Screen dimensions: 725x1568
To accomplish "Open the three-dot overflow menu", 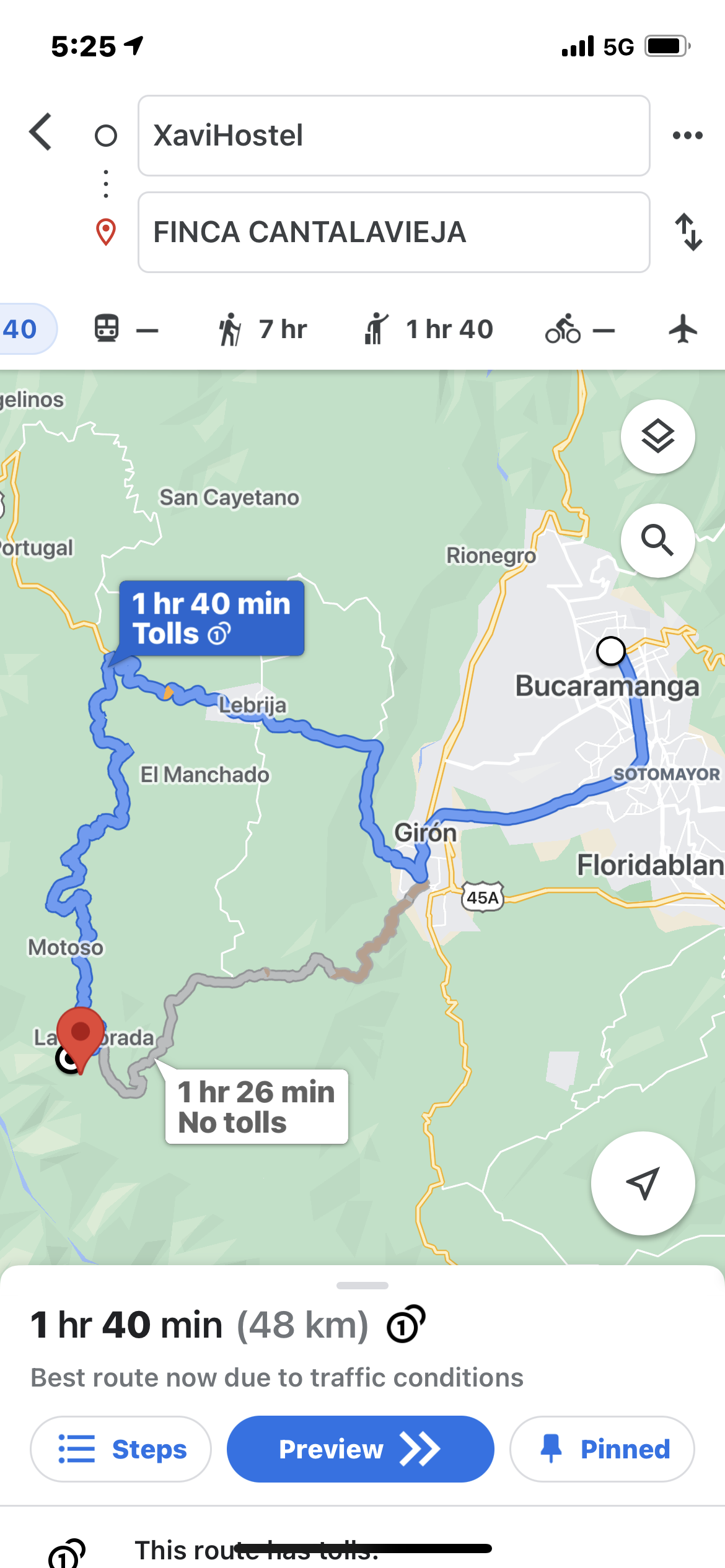I will point(687,136).
